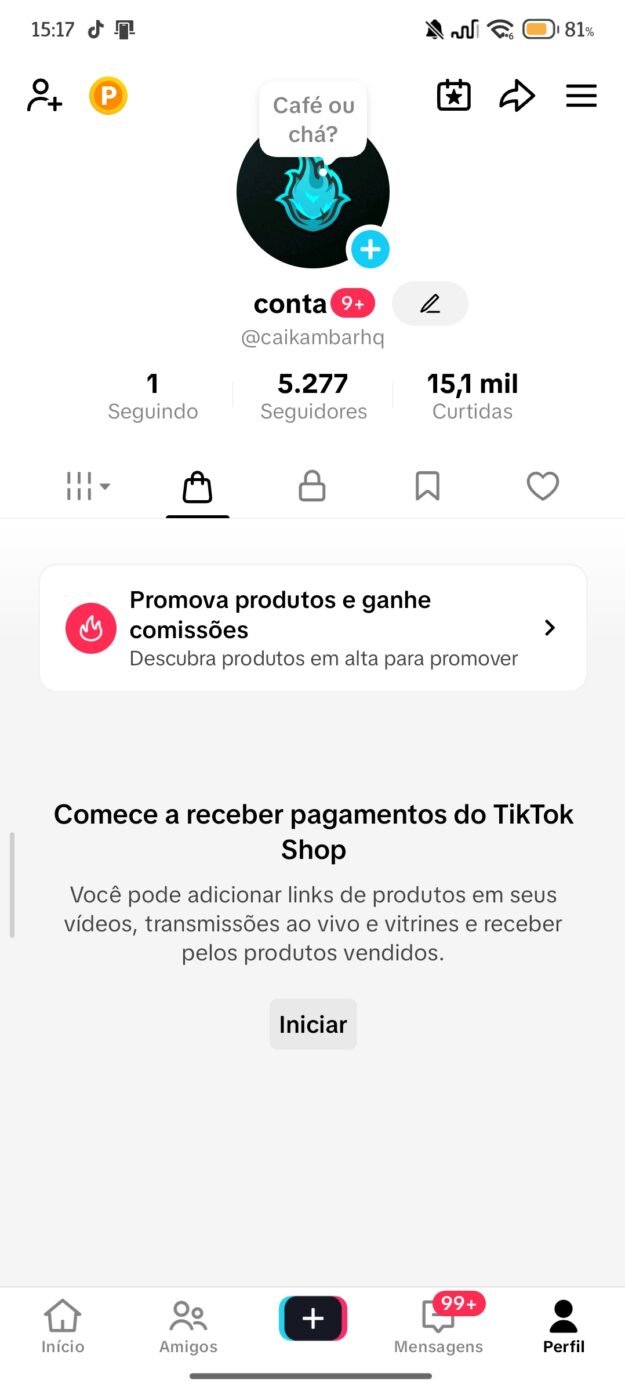This screenshot has width=625, height=1391.
Task: Switch to the liked heart tab
Action: 542,487
